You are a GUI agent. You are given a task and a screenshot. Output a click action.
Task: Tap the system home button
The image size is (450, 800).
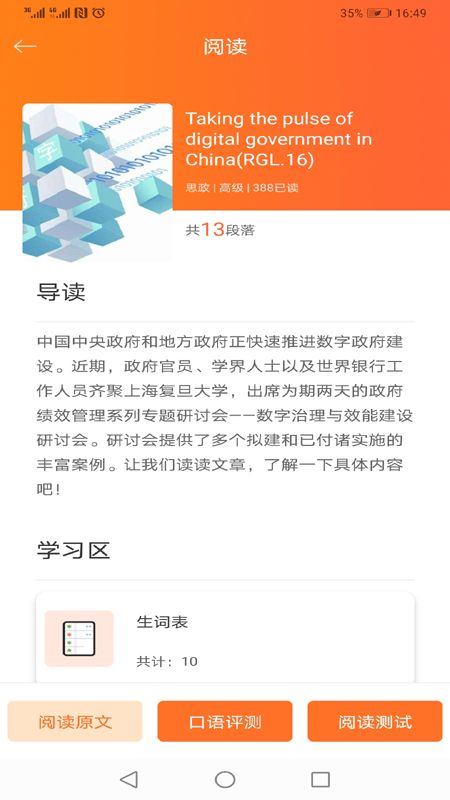(x=225, y=779)
